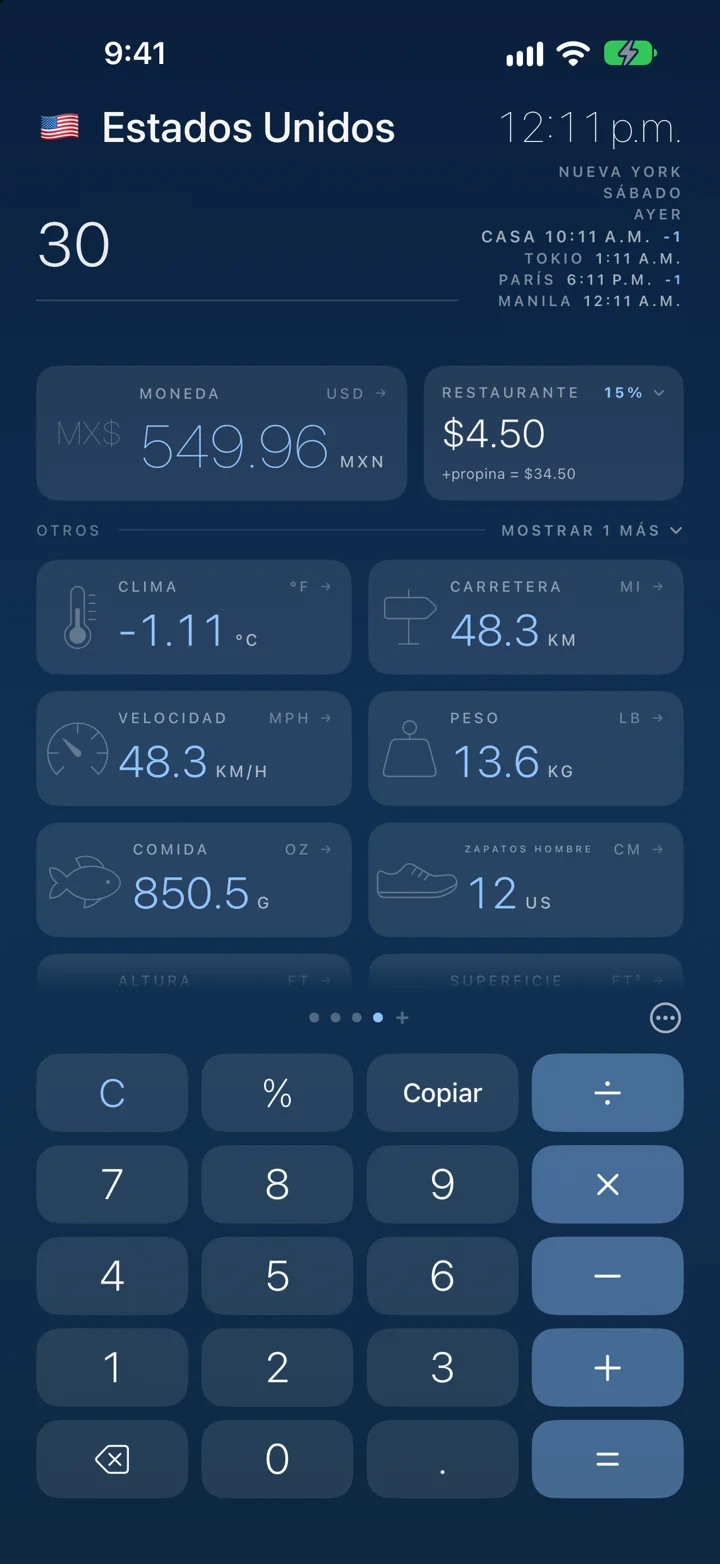Expand Mostrar 1 más in Otros
720x1564 pixels.
592,530
